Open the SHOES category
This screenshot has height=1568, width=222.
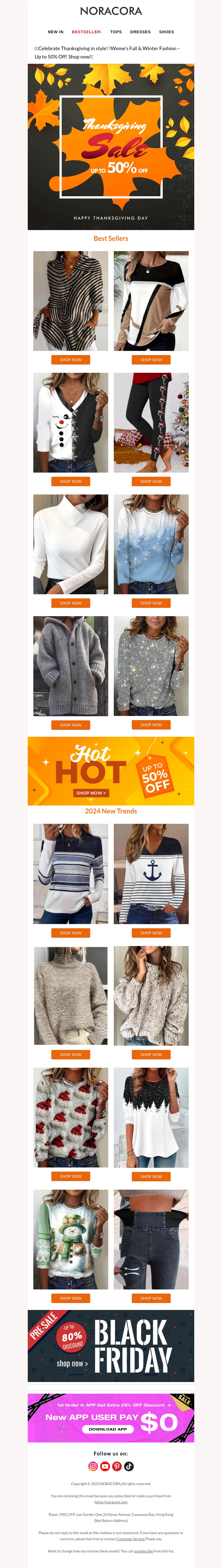pos(167,32)
